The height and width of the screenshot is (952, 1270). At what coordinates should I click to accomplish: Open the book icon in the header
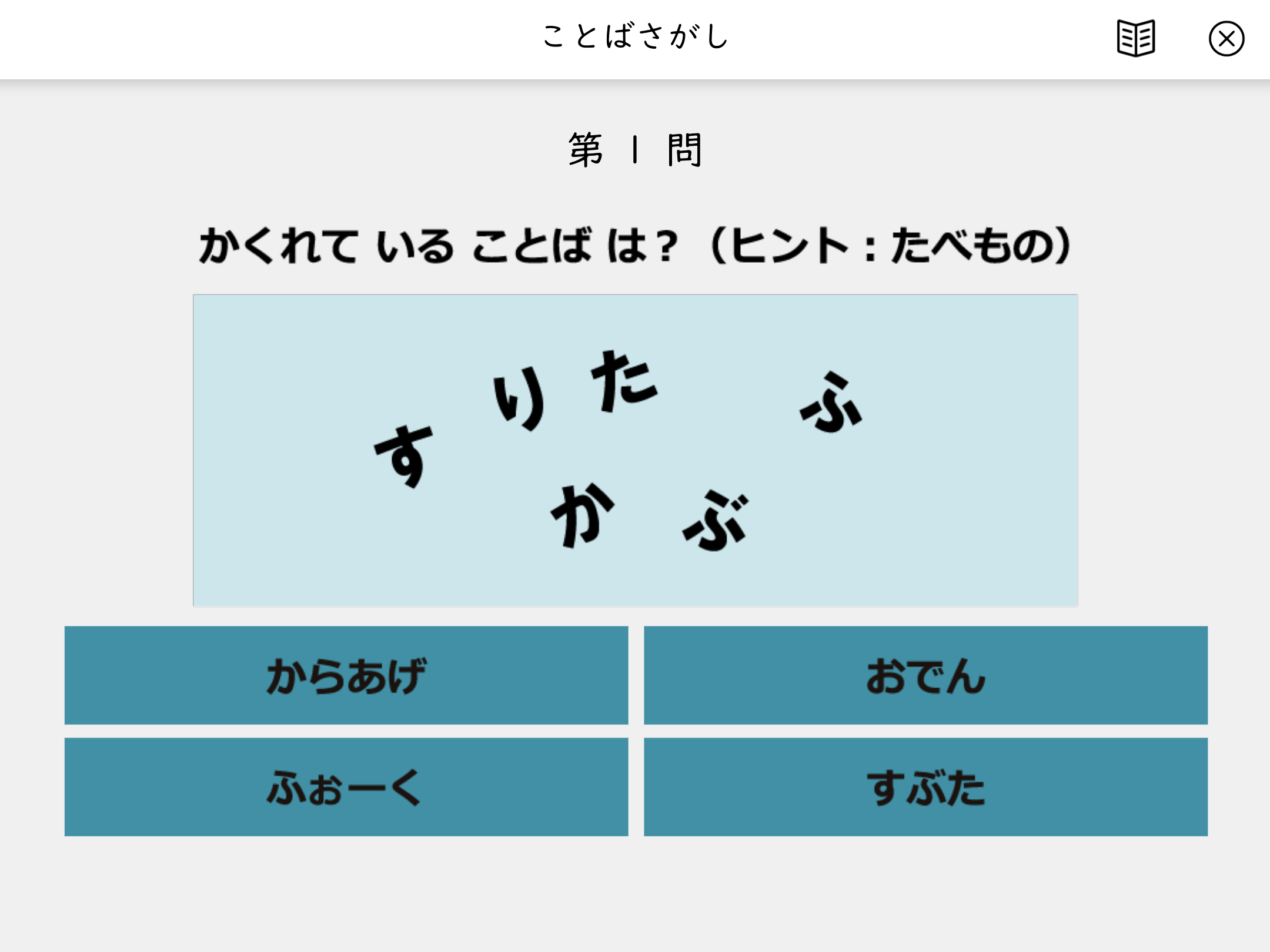pyautogui.click(x=1136, y=38)
